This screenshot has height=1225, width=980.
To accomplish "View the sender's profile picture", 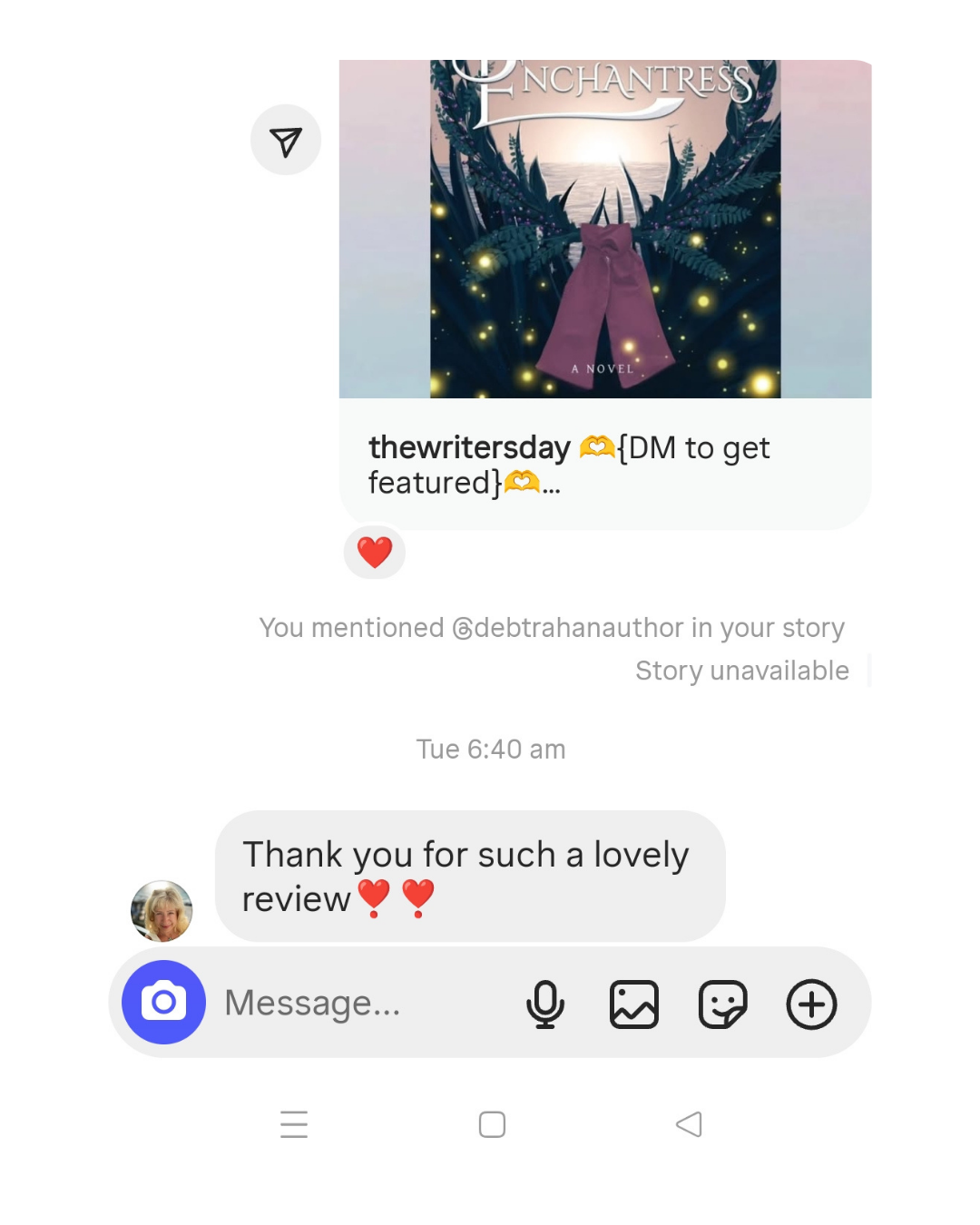I will point(162,910).
